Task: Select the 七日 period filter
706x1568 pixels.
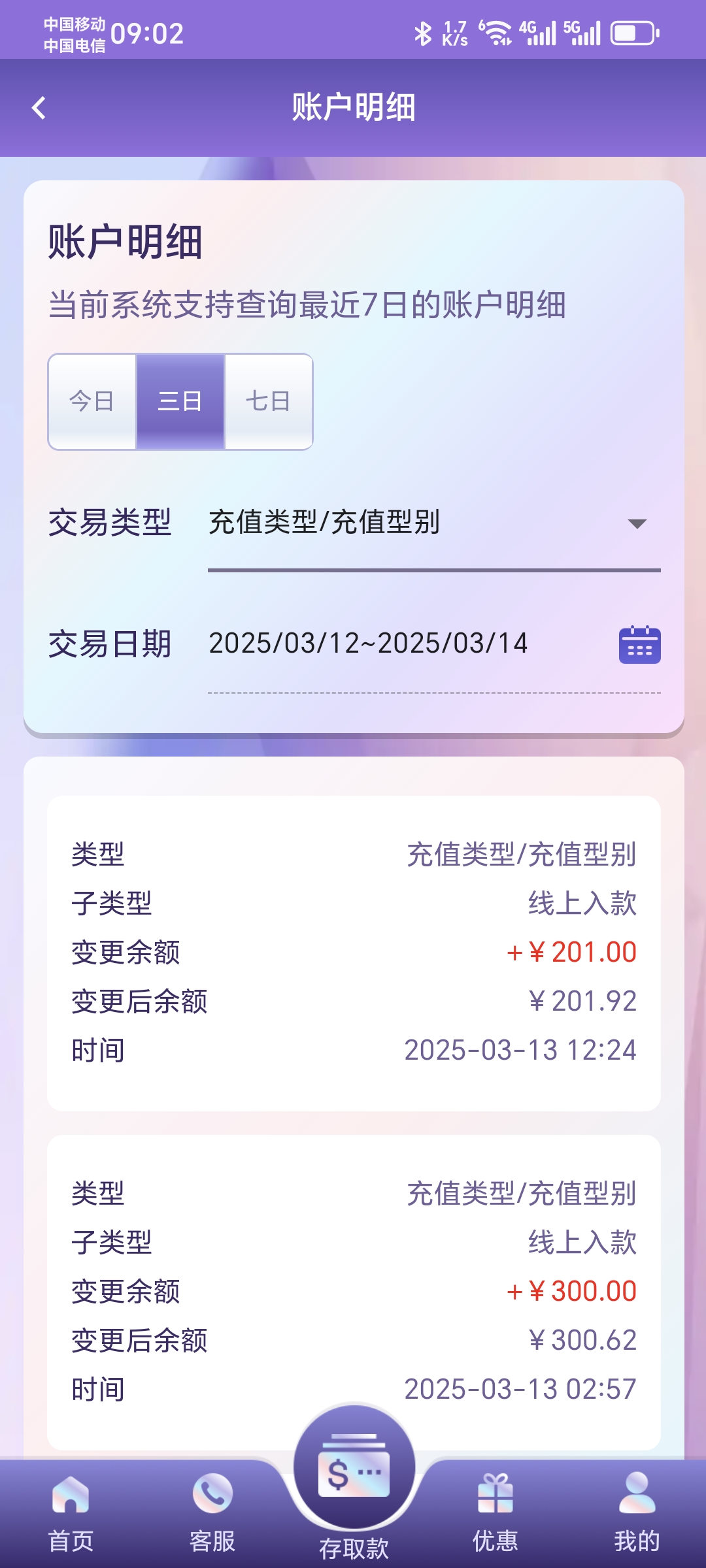Action: 268,402
